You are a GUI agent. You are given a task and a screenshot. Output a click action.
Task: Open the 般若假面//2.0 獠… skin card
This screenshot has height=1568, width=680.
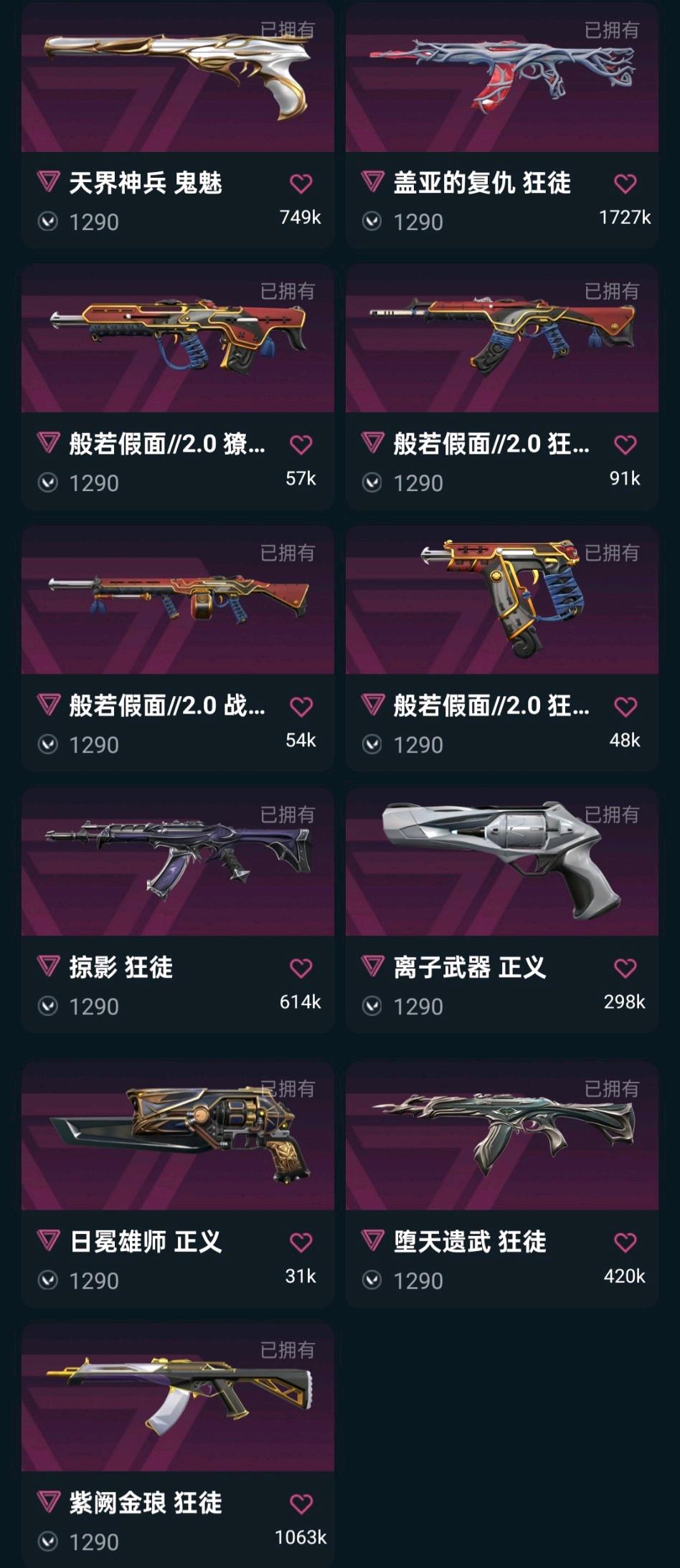(177, 341)
